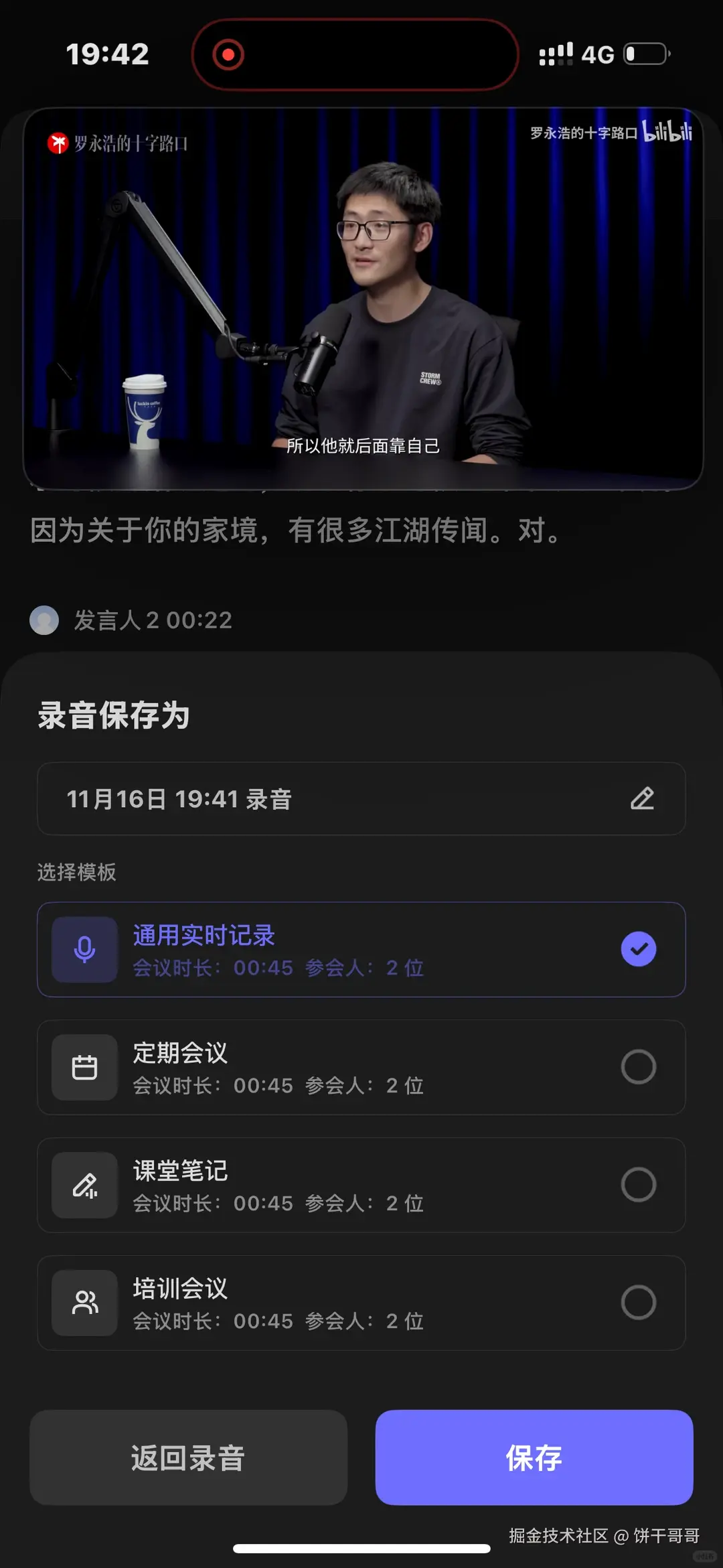Deselect the checked 通用实时记录 template
This screenshot has width=723, height=1568.
pyautogui.click(x=638, y=948)
